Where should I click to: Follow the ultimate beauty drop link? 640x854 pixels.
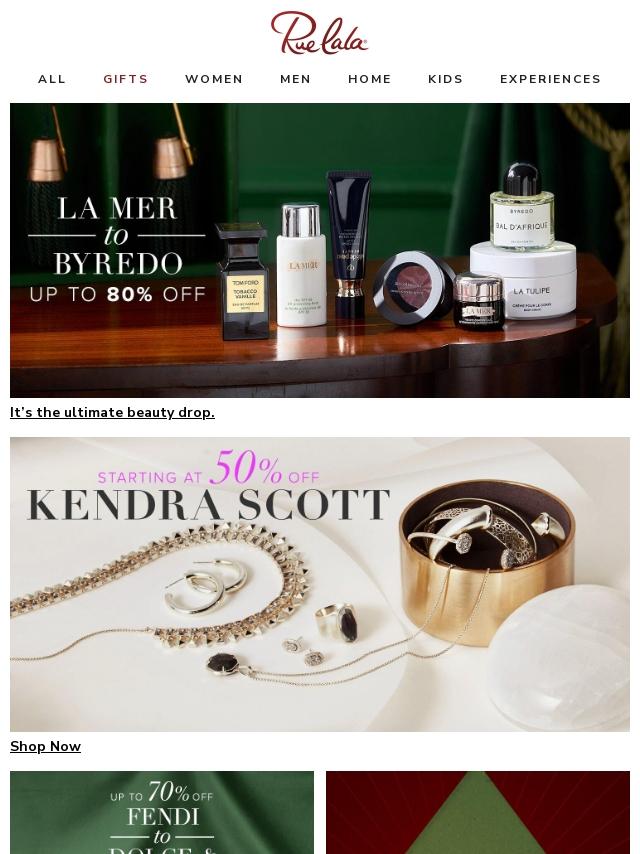(112, 413)
